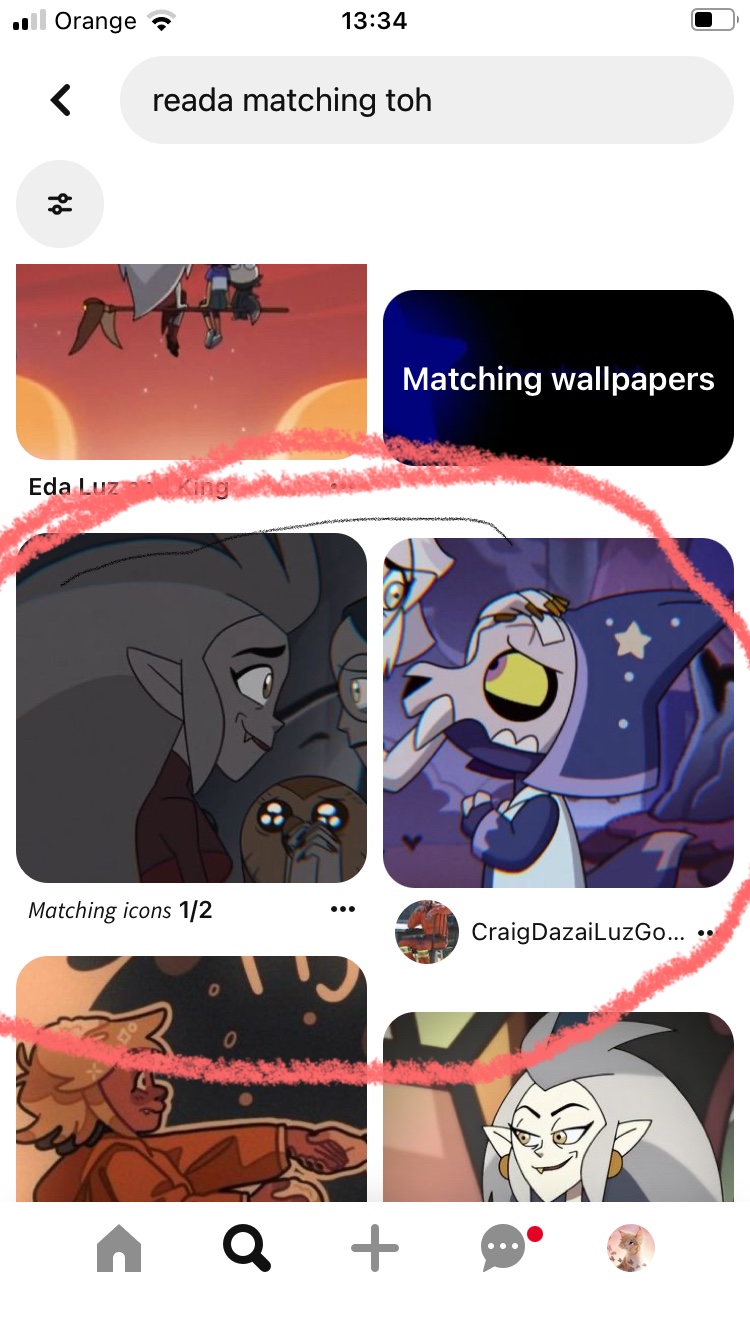Go back from search results
This screenshot has height=1334, width=750.
click(x=61, y=100)
